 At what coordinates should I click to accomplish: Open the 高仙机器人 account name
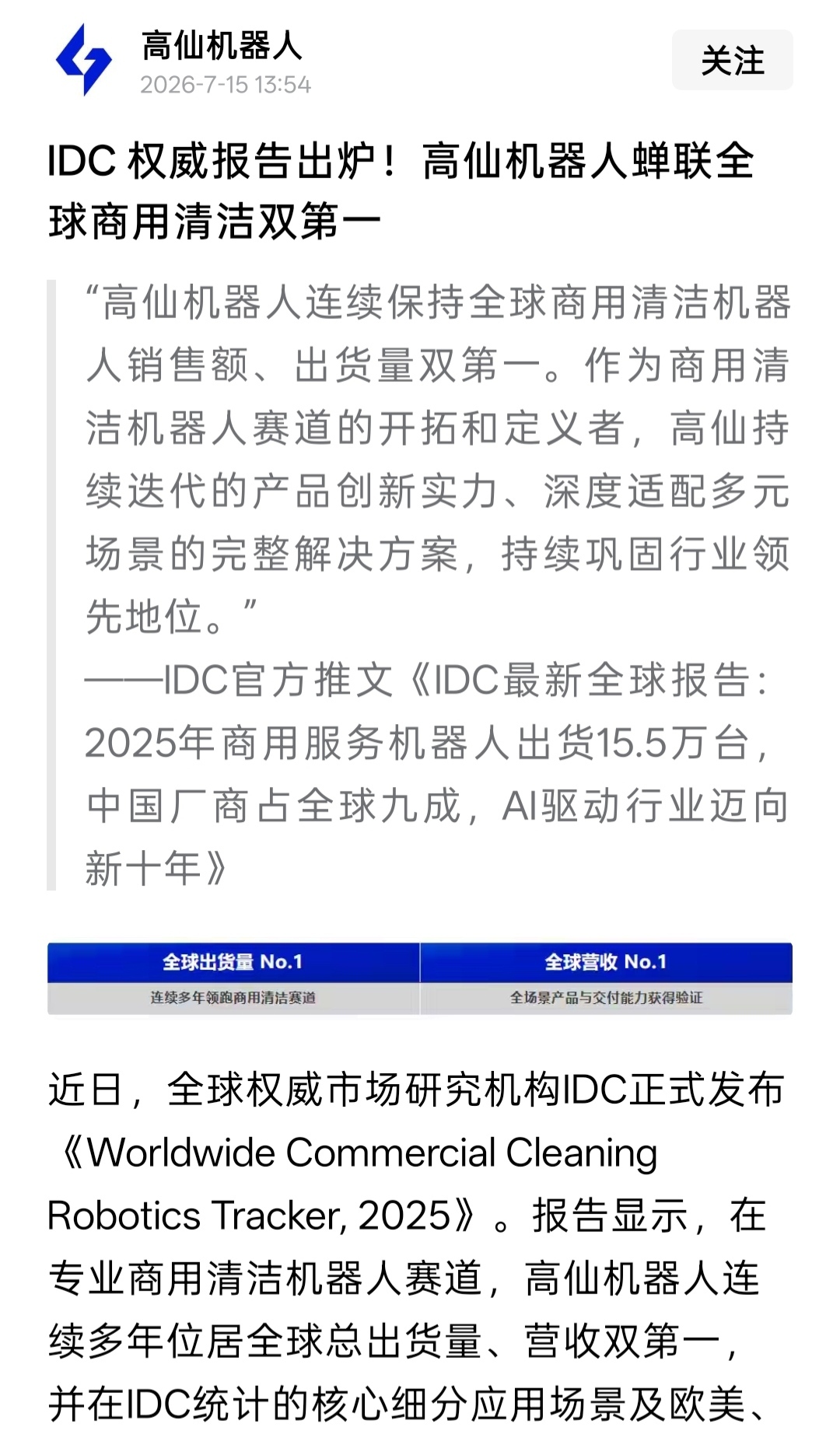(x=222, y=45)
